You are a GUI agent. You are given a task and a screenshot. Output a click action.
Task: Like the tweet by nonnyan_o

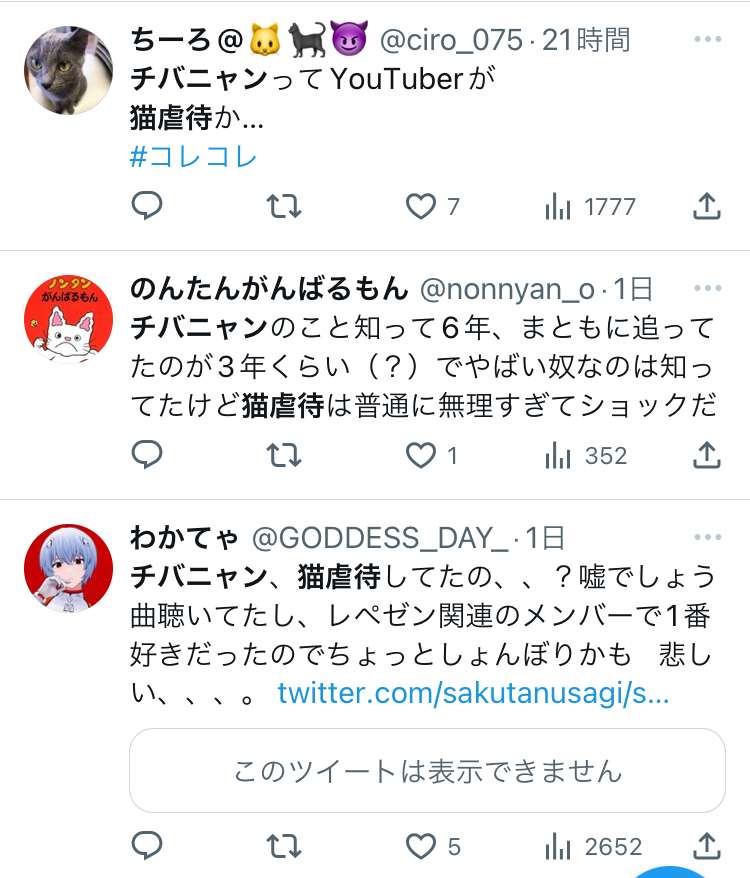421,455
